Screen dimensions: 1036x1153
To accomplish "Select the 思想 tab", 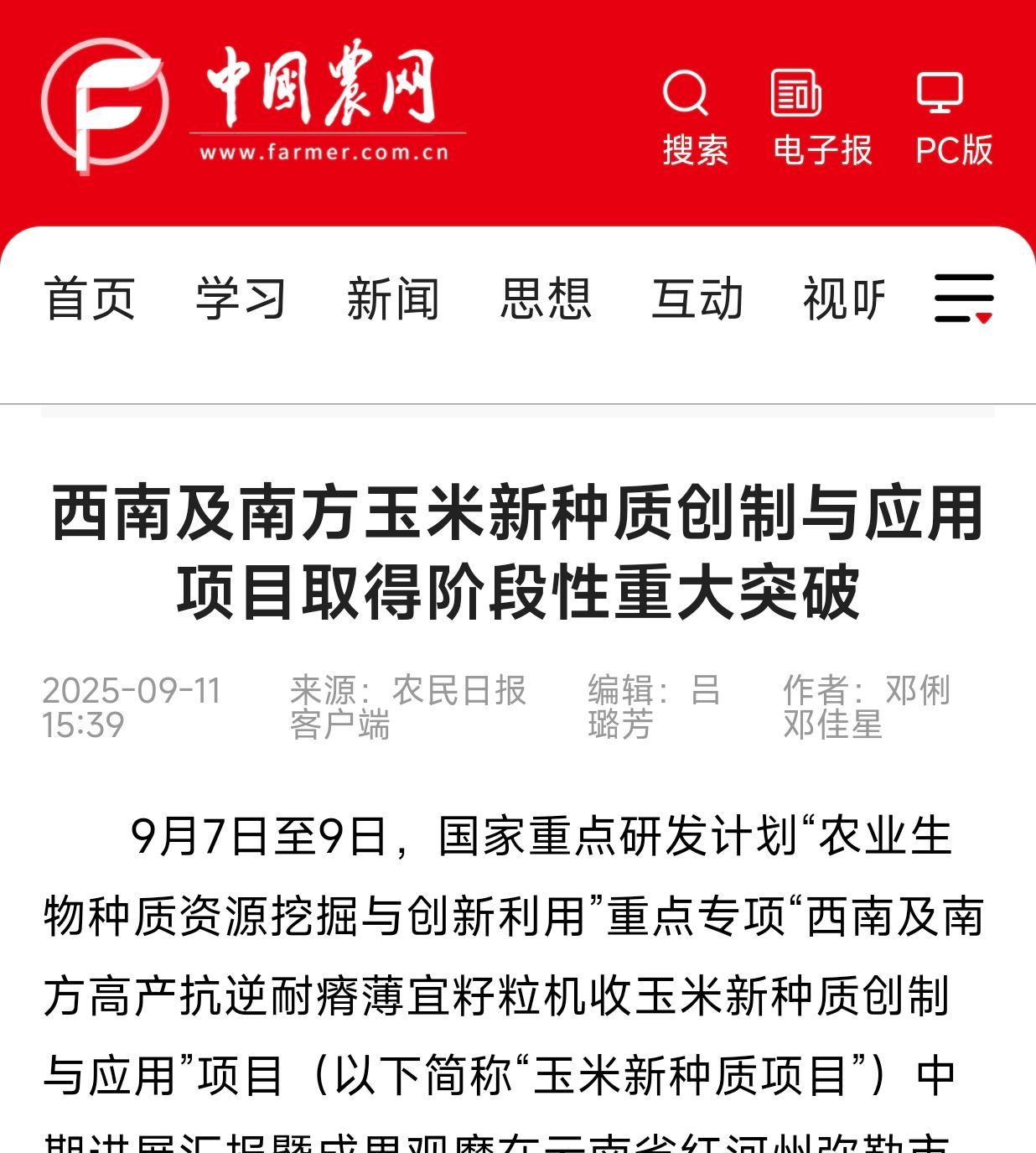I will point(546,299).
